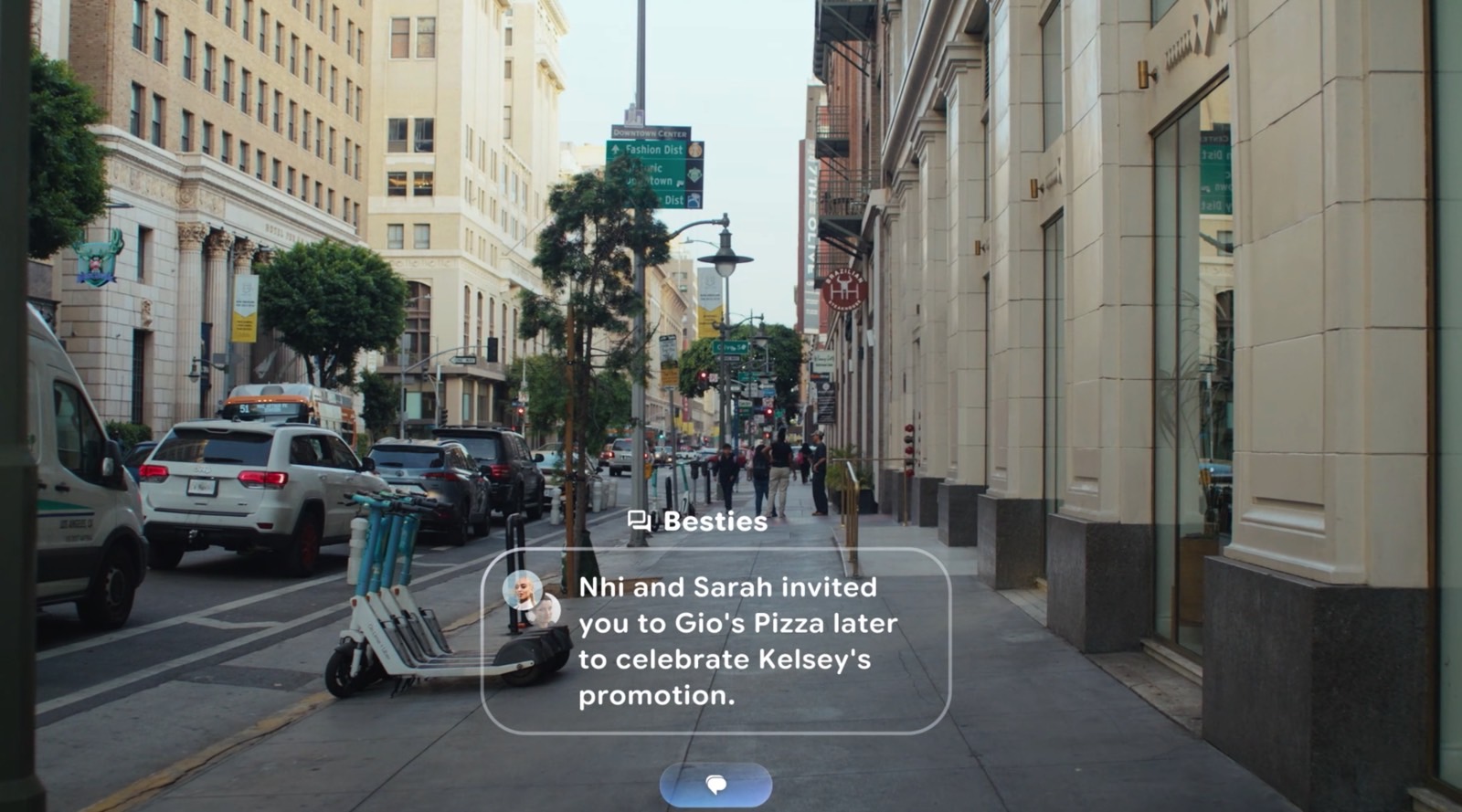Tap the chat bubble reply button

point(715,785)
